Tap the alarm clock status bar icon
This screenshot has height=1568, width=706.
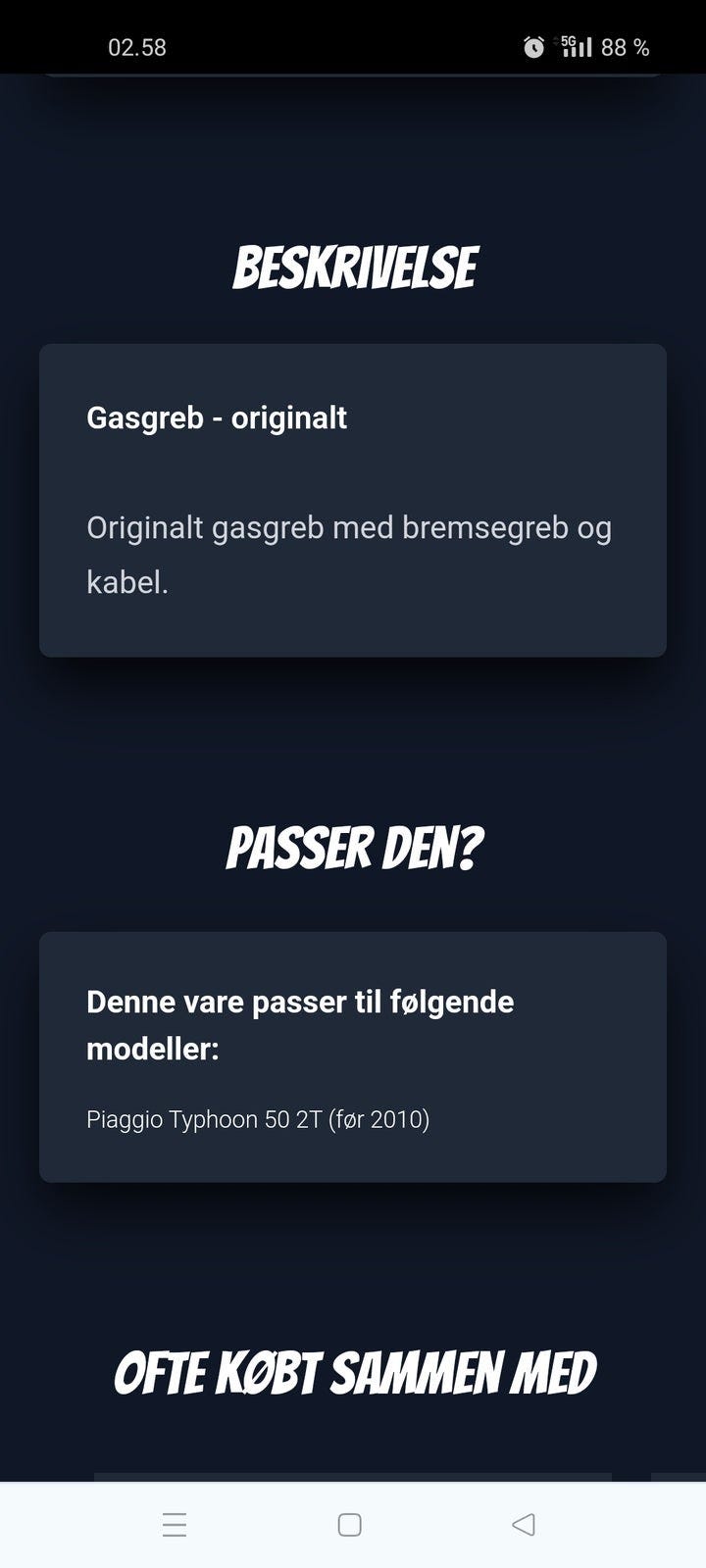[x=532, y=46]
